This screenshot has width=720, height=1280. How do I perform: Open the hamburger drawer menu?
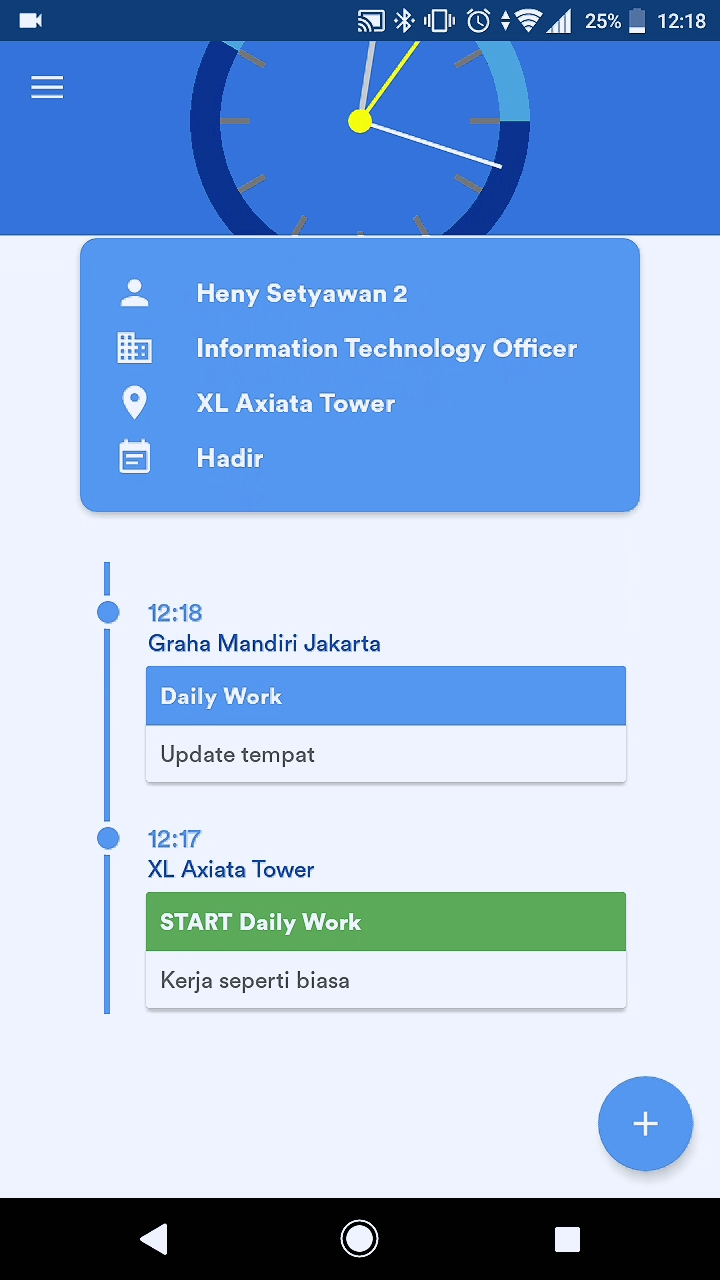click(47, 88)
